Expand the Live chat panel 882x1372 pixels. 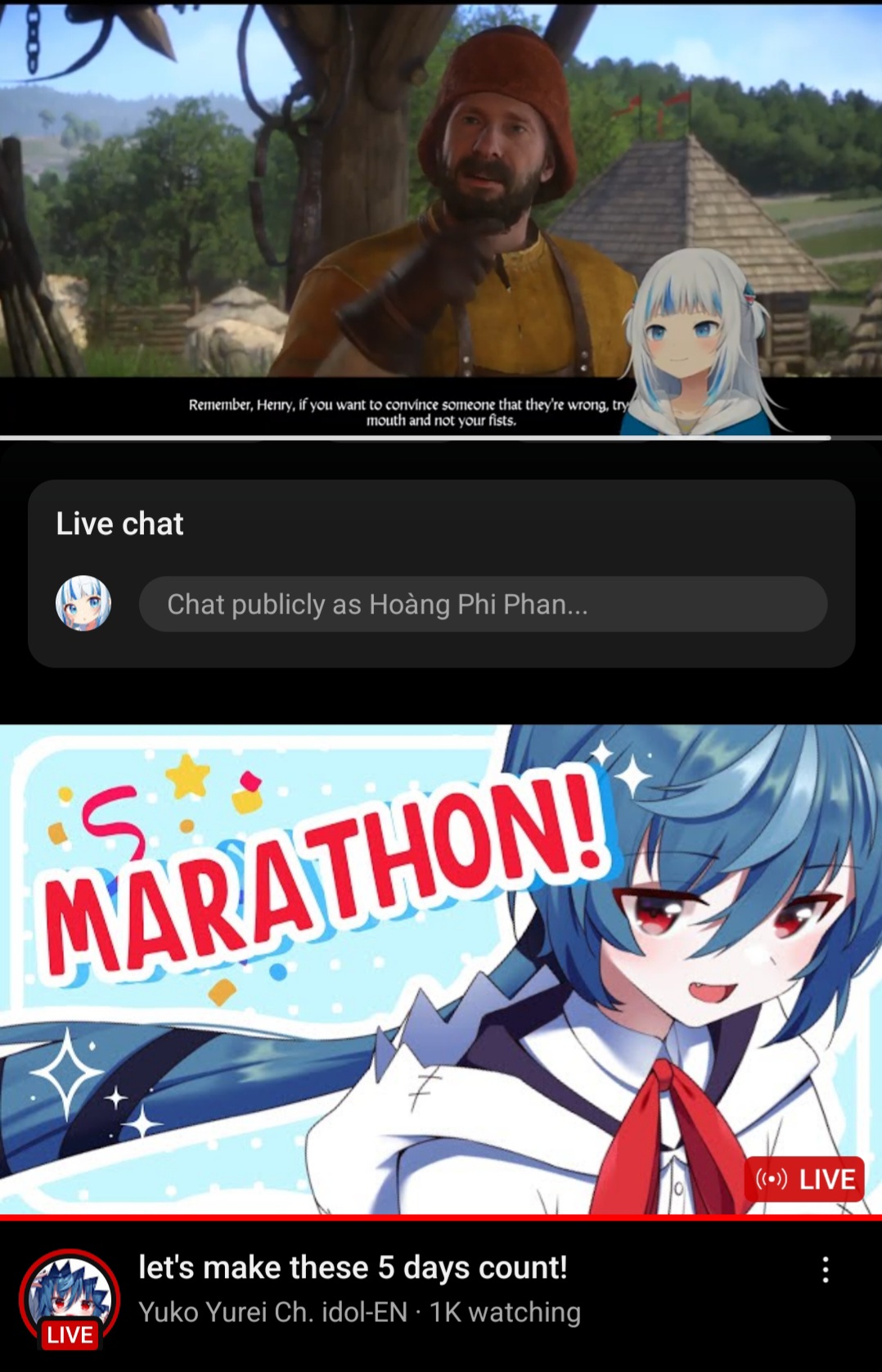tap(119, 524)
